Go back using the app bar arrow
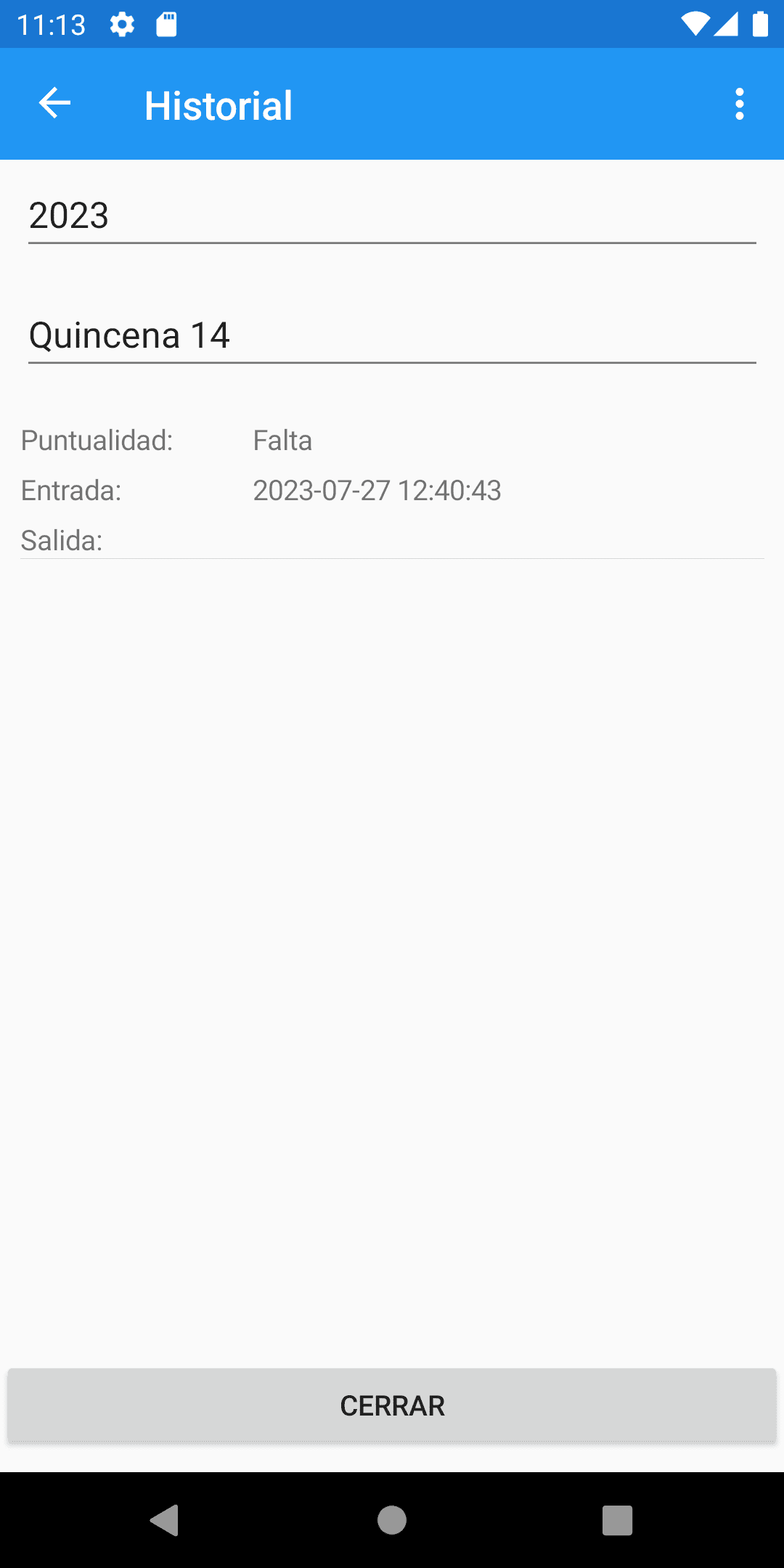This screenshot has height=1568, width=784. 54,104
